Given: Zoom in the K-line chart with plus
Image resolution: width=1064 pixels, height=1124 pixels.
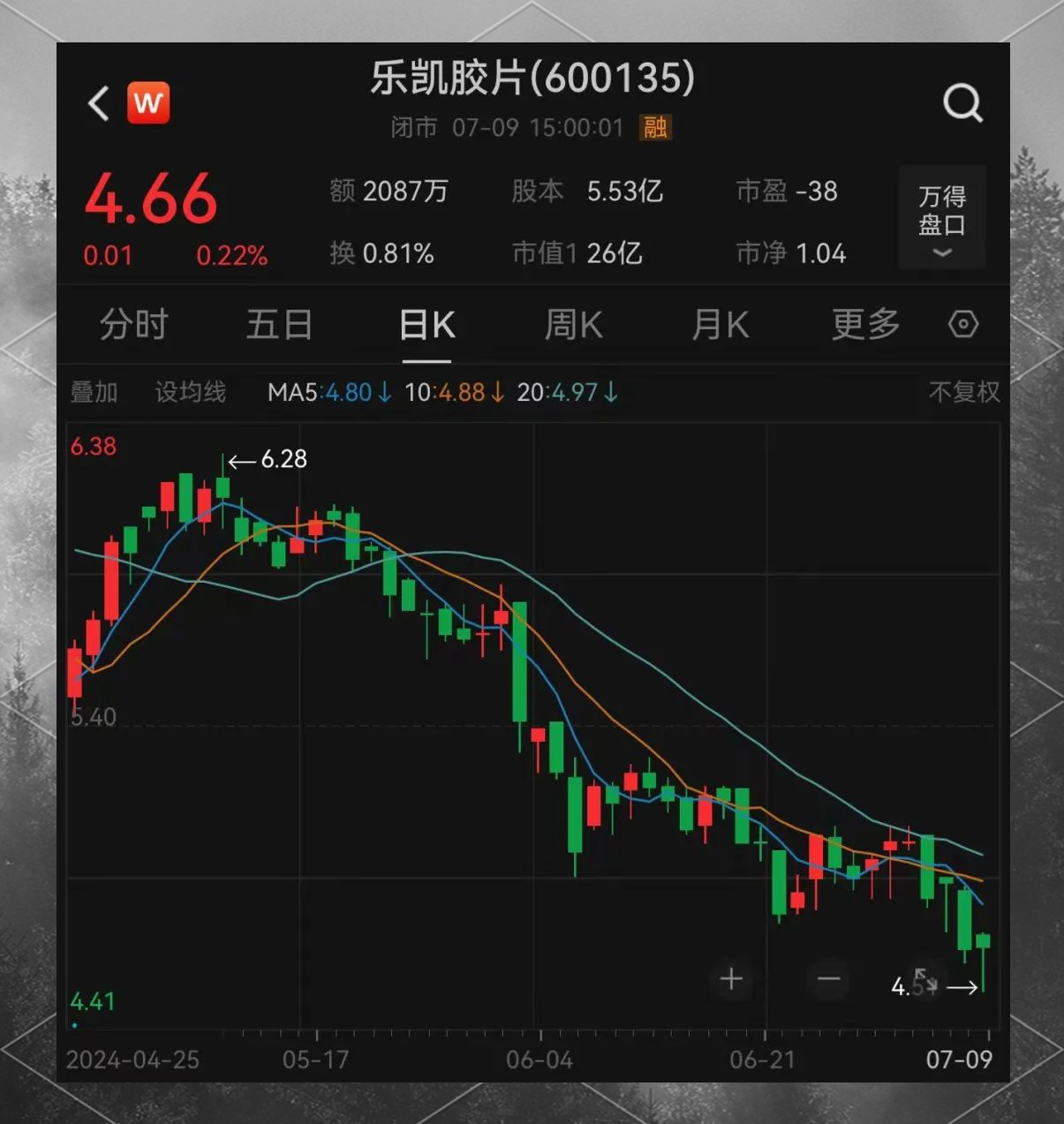Looking at the screenshot, I should pyautogui.click(x=731, y=979).
